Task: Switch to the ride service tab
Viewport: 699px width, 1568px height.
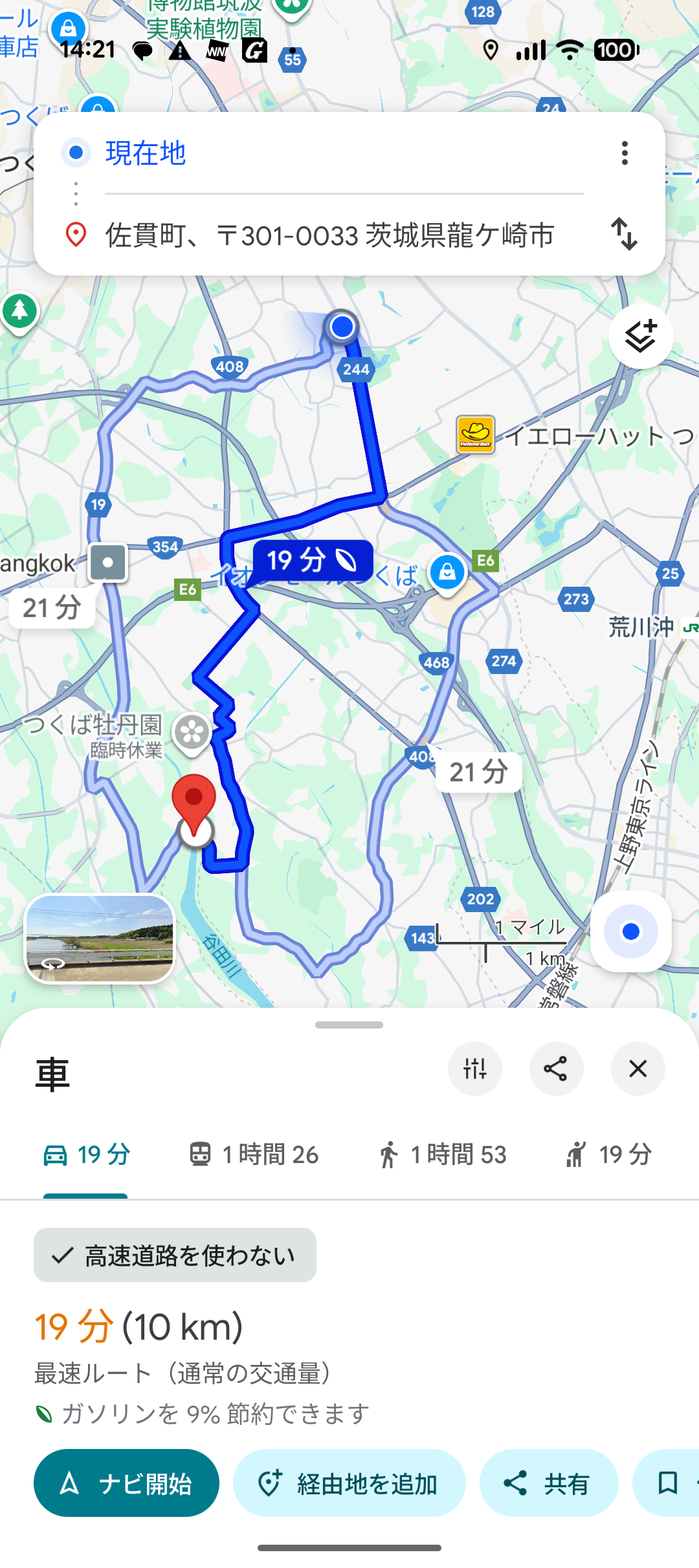Action: 608,1155
